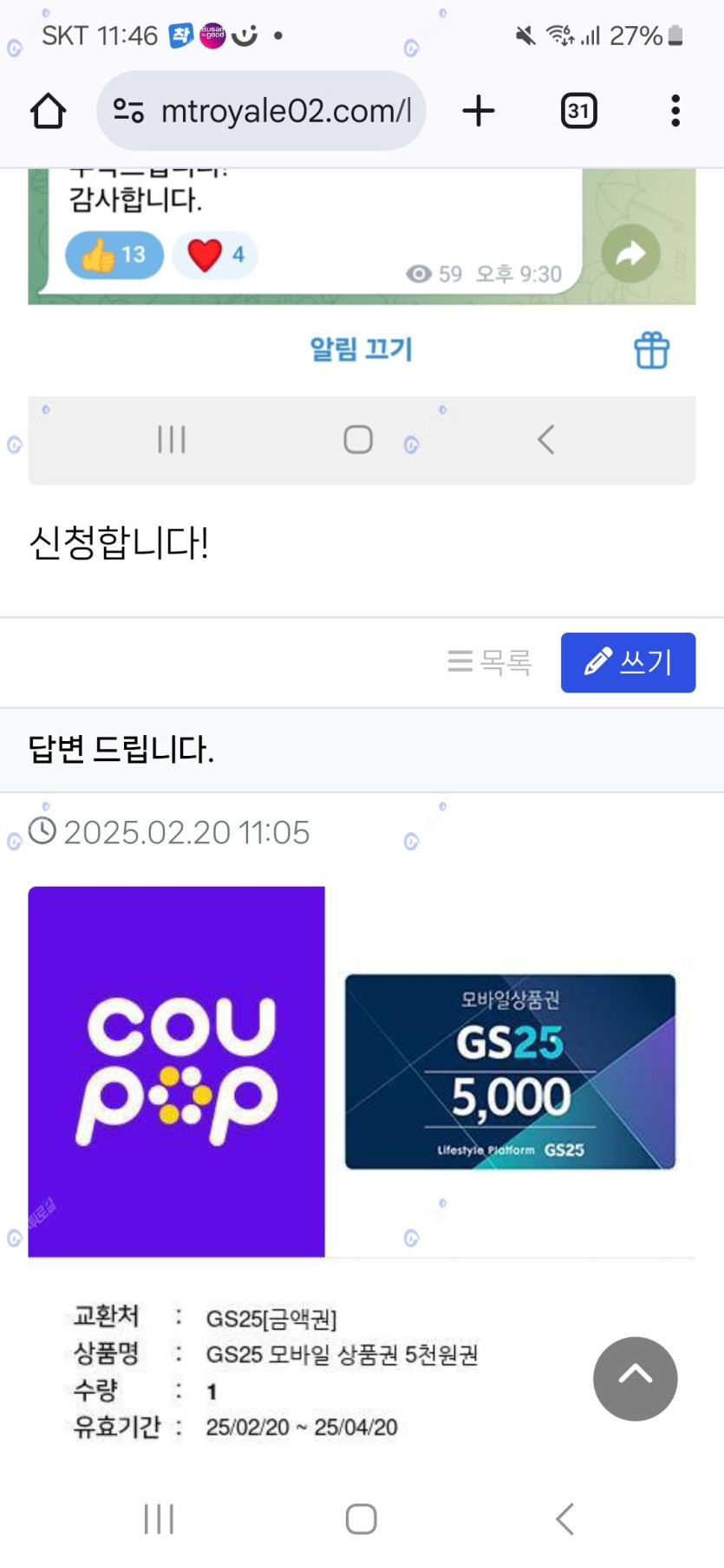Go back using the system back button

[564, 1519]
